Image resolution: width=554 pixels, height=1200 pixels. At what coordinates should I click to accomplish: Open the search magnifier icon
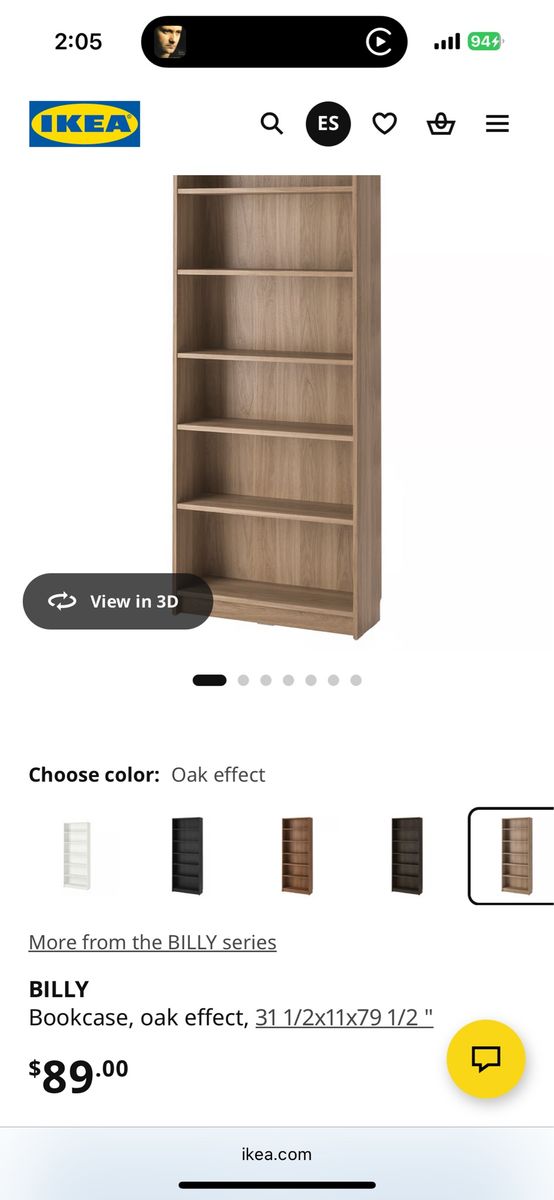tap(271, 124)
